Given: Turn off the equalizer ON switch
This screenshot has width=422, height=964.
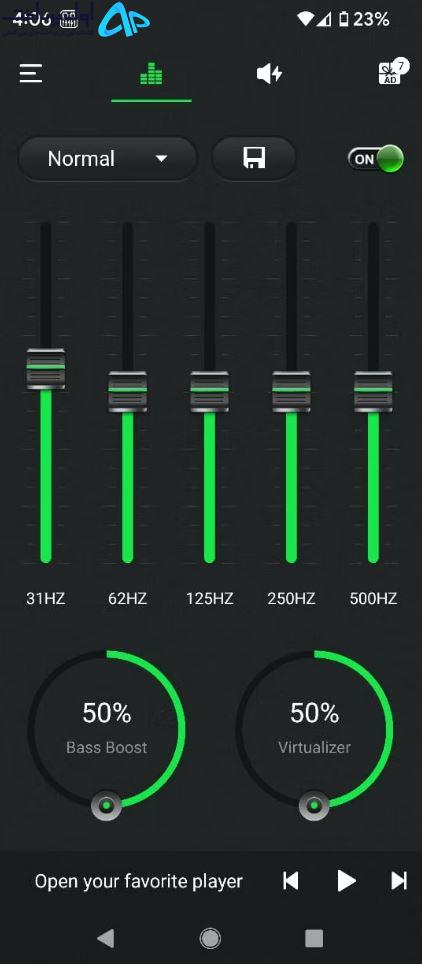Looking at the screenshot, I should coord(375,159).
